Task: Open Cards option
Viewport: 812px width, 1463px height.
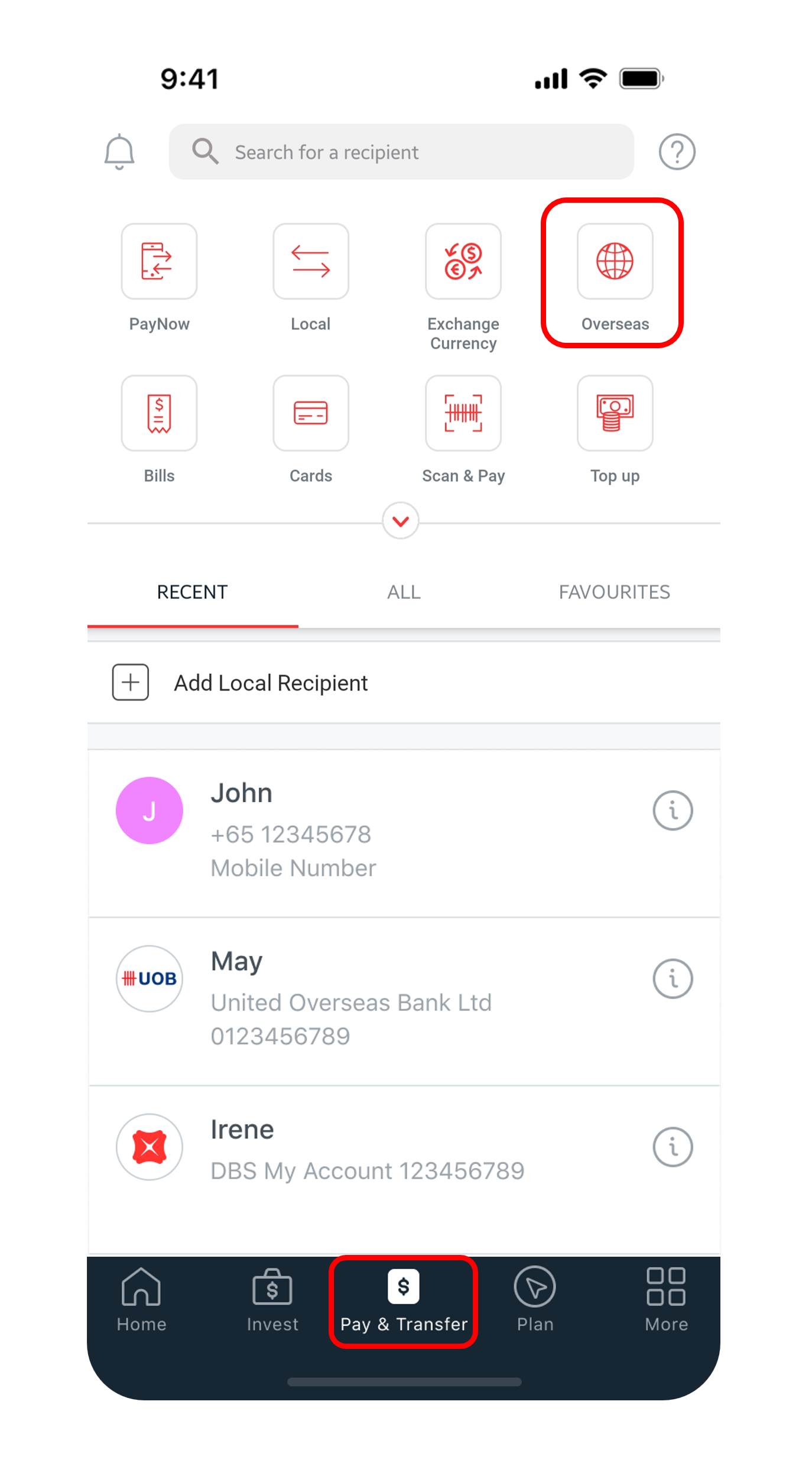Action: point(311,414)
